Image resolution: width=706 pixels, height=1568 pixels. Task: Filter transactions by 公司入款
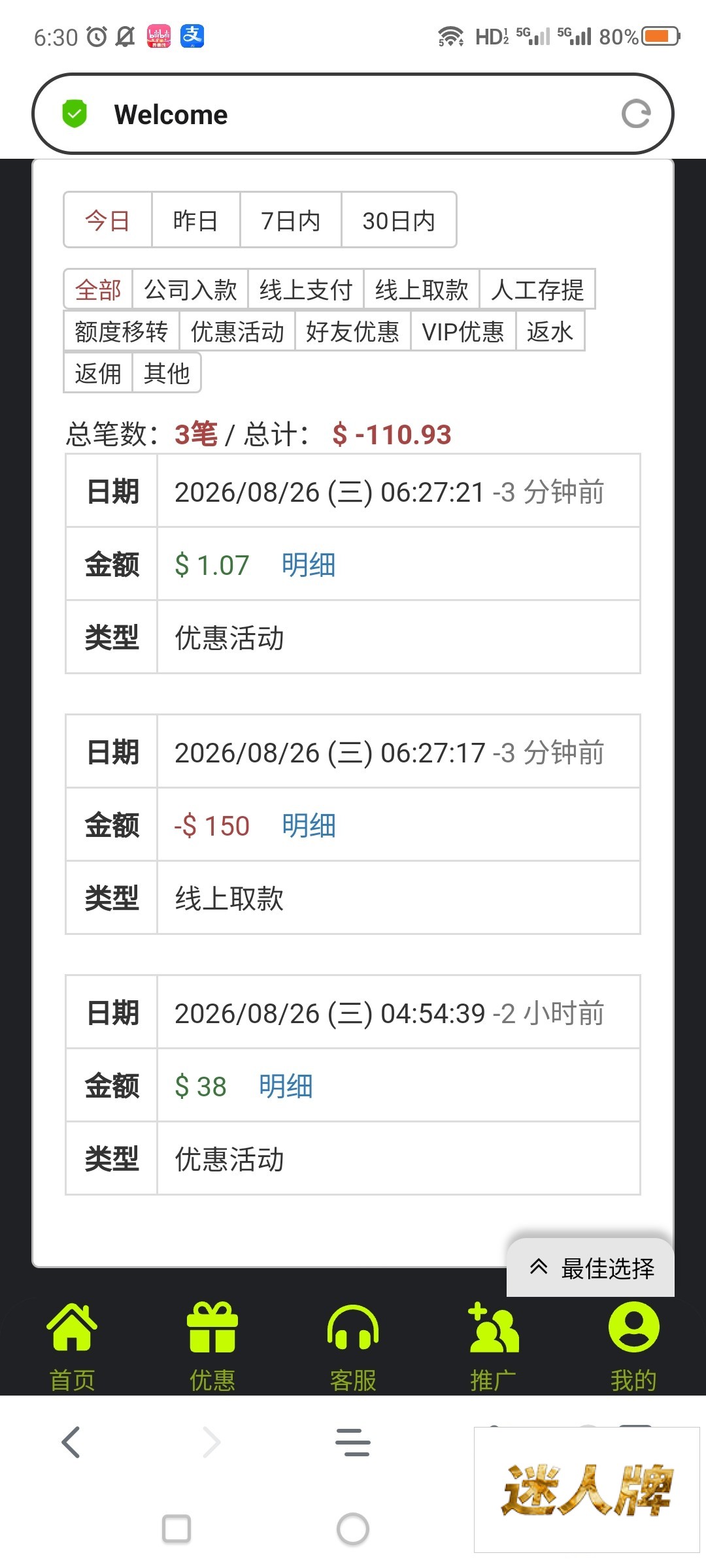[190, 289]
